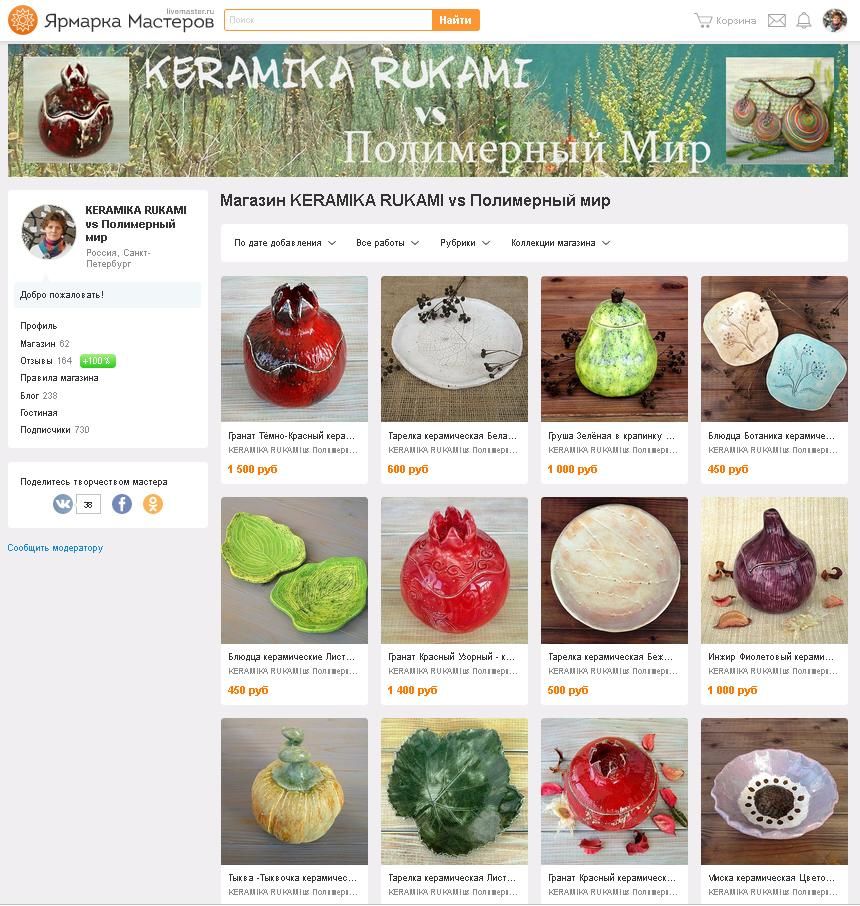Share the shop via VK icon
Screen dimensions: 860x906
63,504
